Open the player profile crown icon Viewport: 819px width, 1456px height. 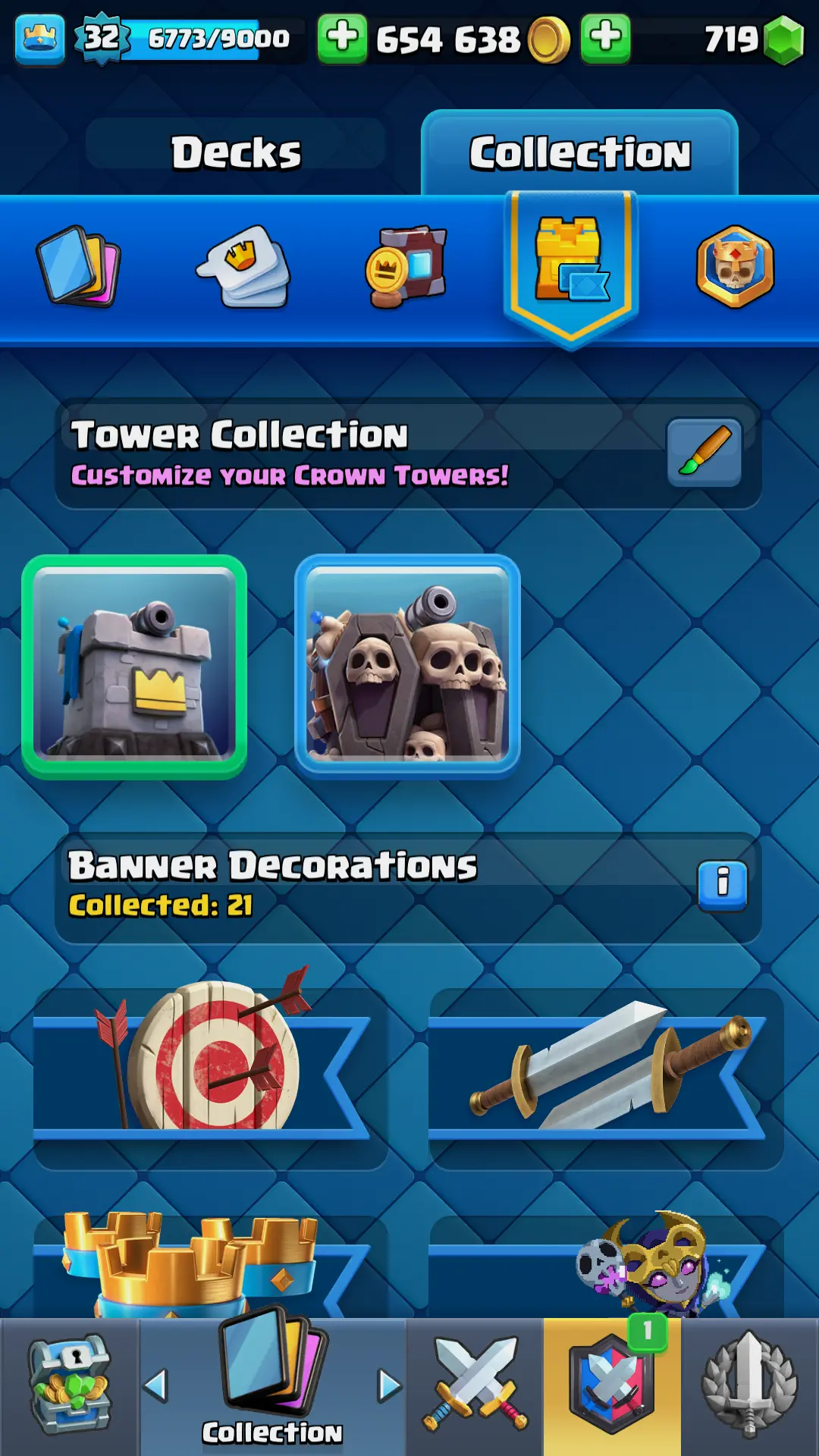click(39, 38)
